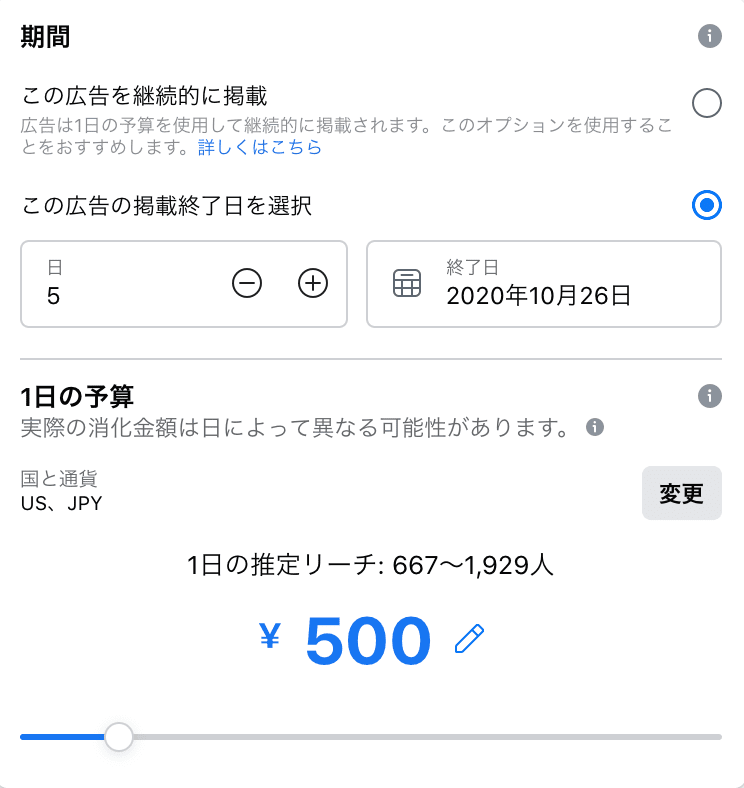Screen dimensions: 744x788
Task: Tap the 日 number field showing 5
Action: point(120,284)
